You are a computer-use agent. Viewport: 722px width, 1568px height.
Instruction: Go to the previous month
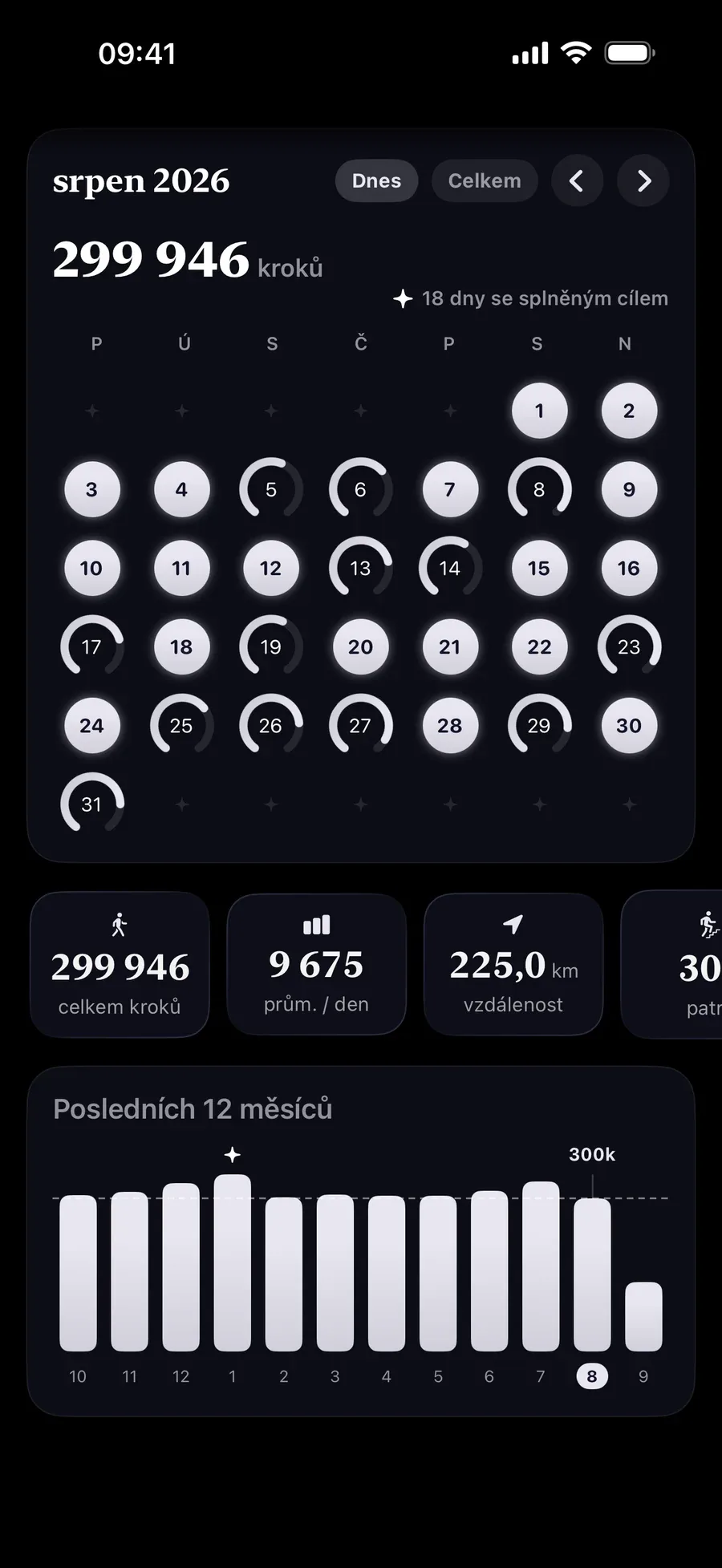pyautogui.click(x=577, y=181)
